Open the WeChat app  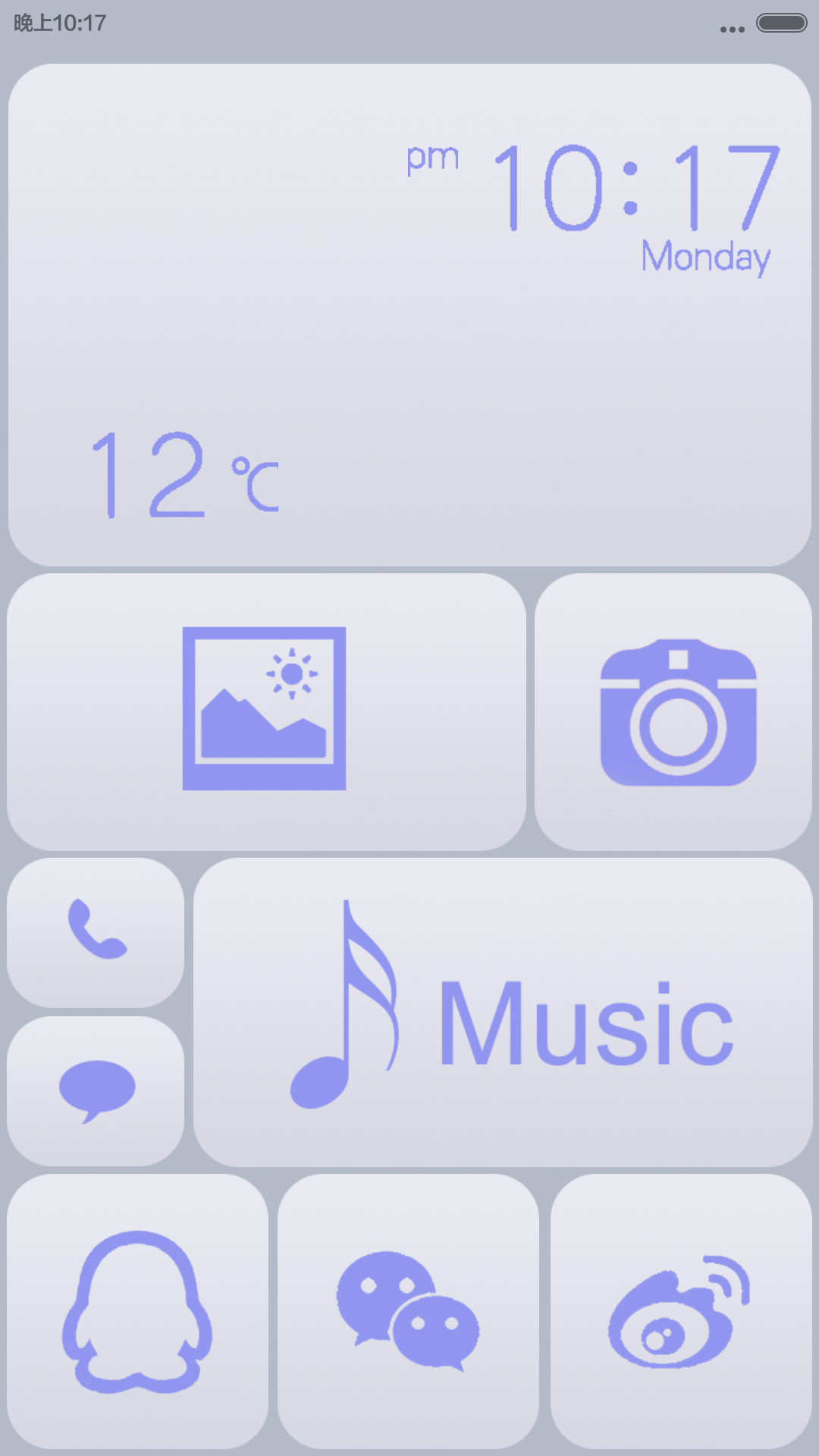[x=408, y=1311]
